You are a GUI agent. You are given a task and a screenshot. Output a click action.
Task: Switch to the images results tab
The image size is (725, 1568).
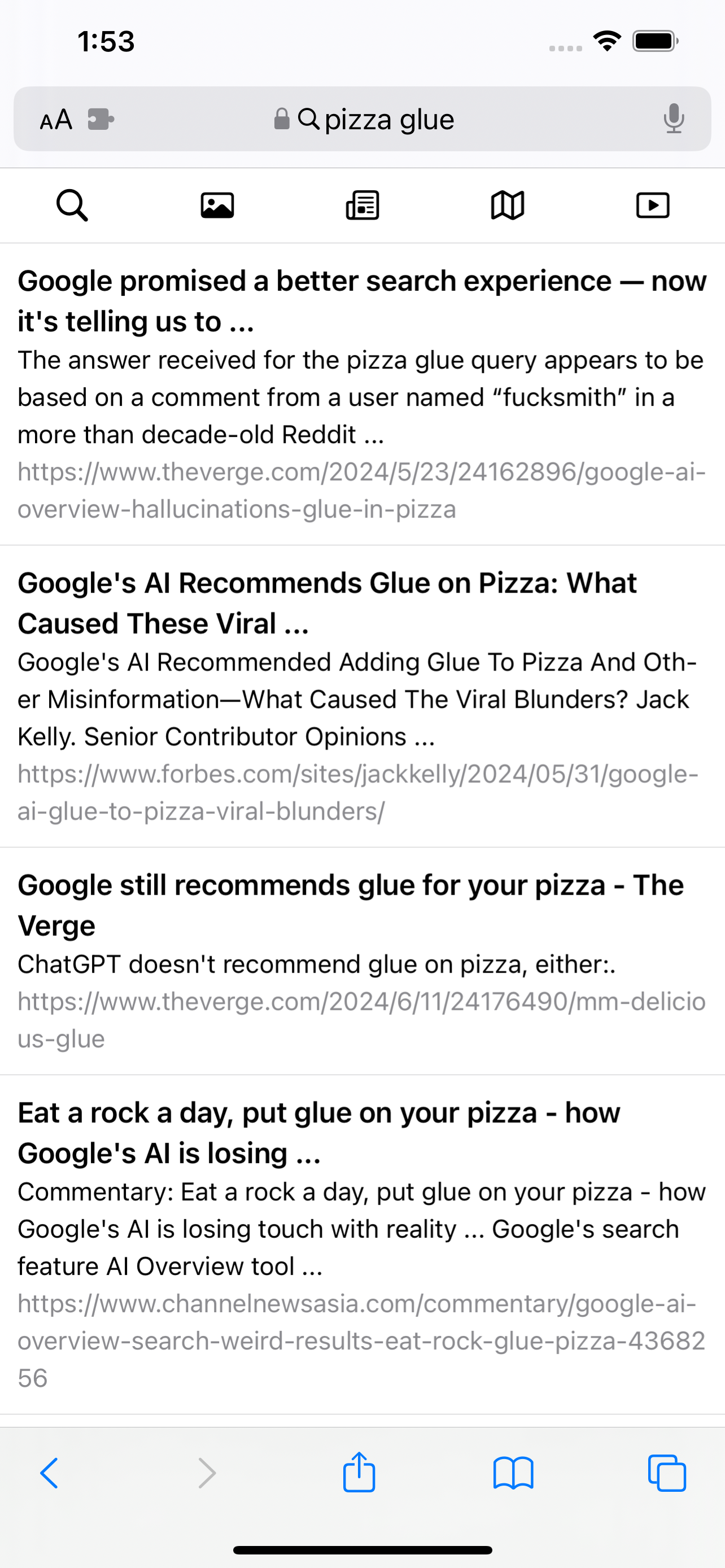(217, 206)
